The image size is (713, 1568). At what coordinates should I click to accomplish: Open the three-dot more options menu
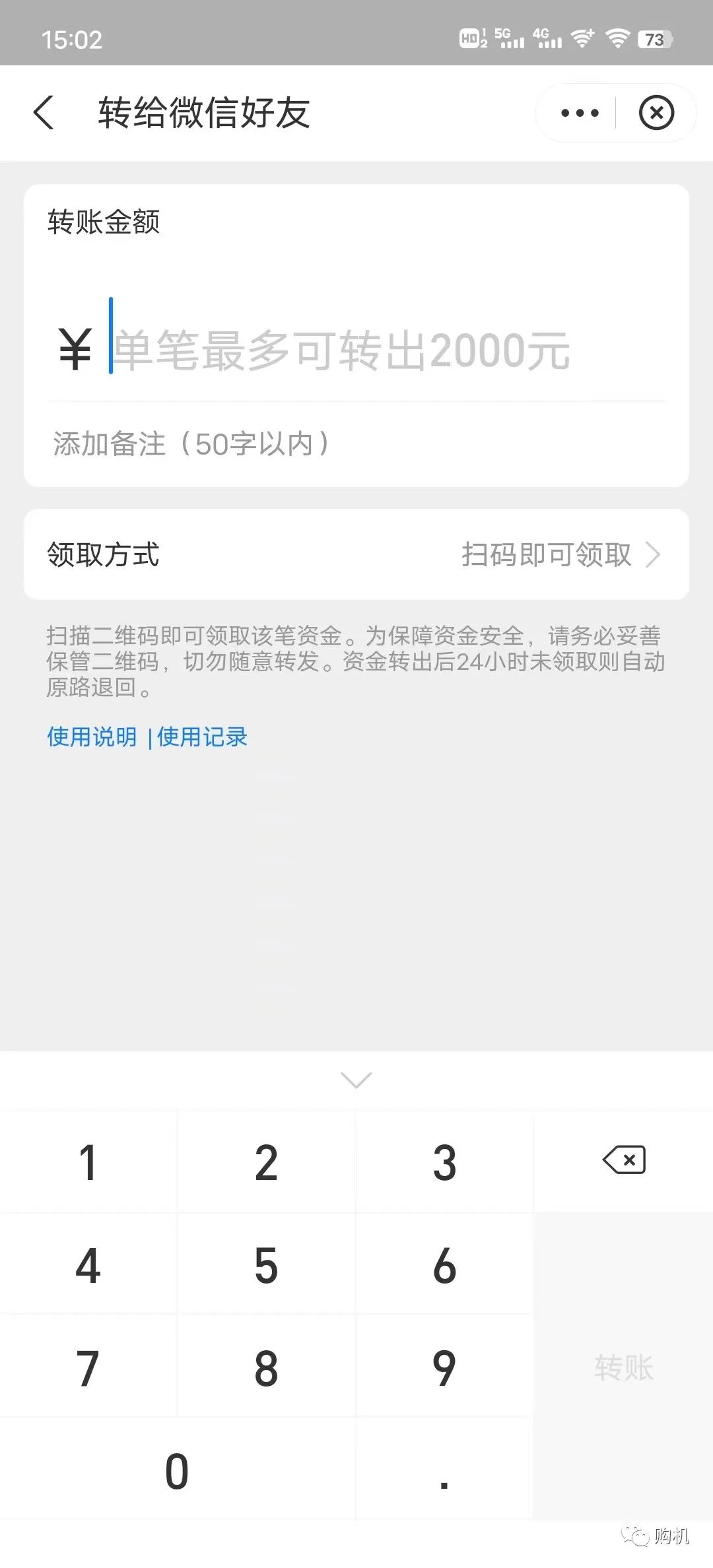click(x=576, y=112)
